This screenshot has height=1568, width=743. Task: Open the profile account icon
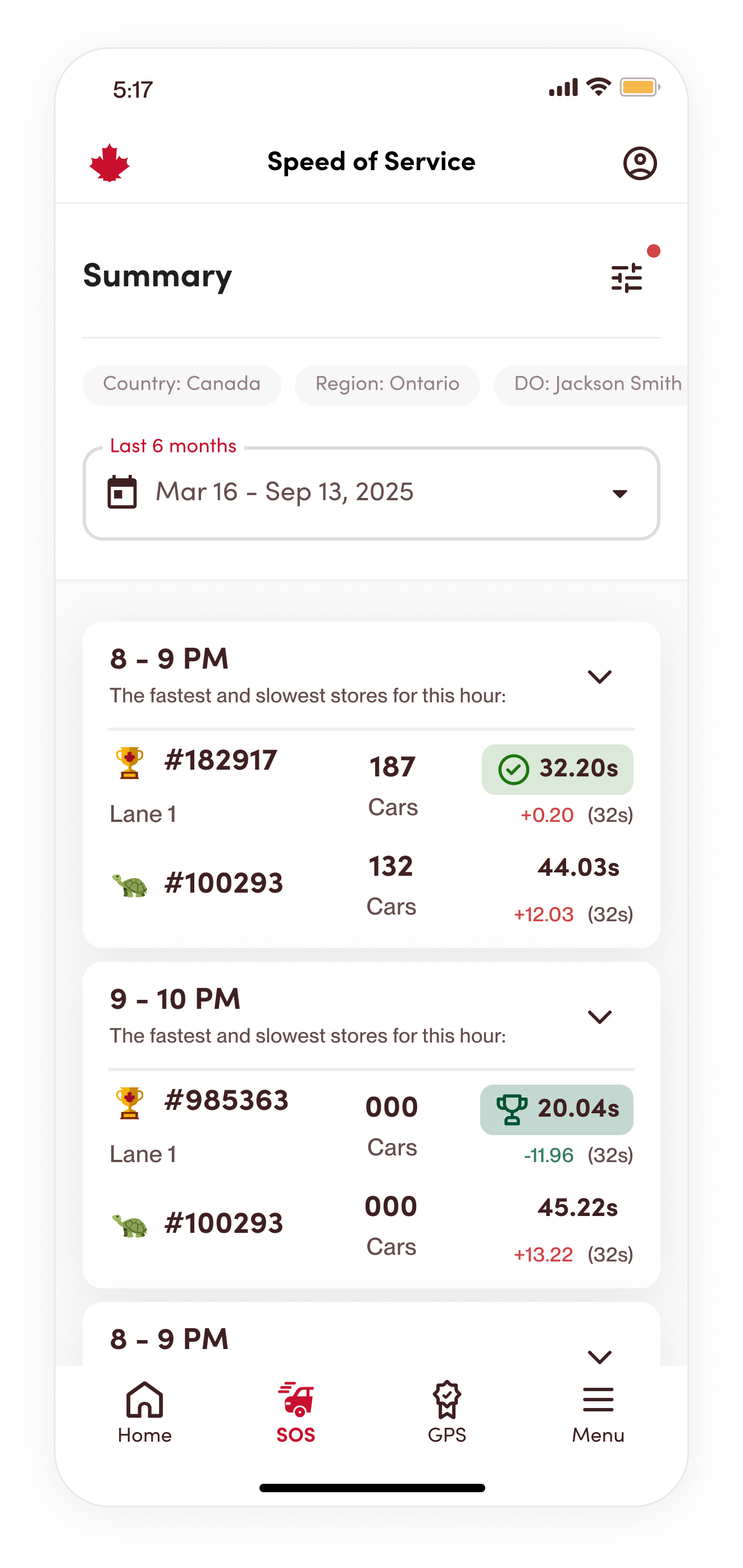click(x=640, y=163)
